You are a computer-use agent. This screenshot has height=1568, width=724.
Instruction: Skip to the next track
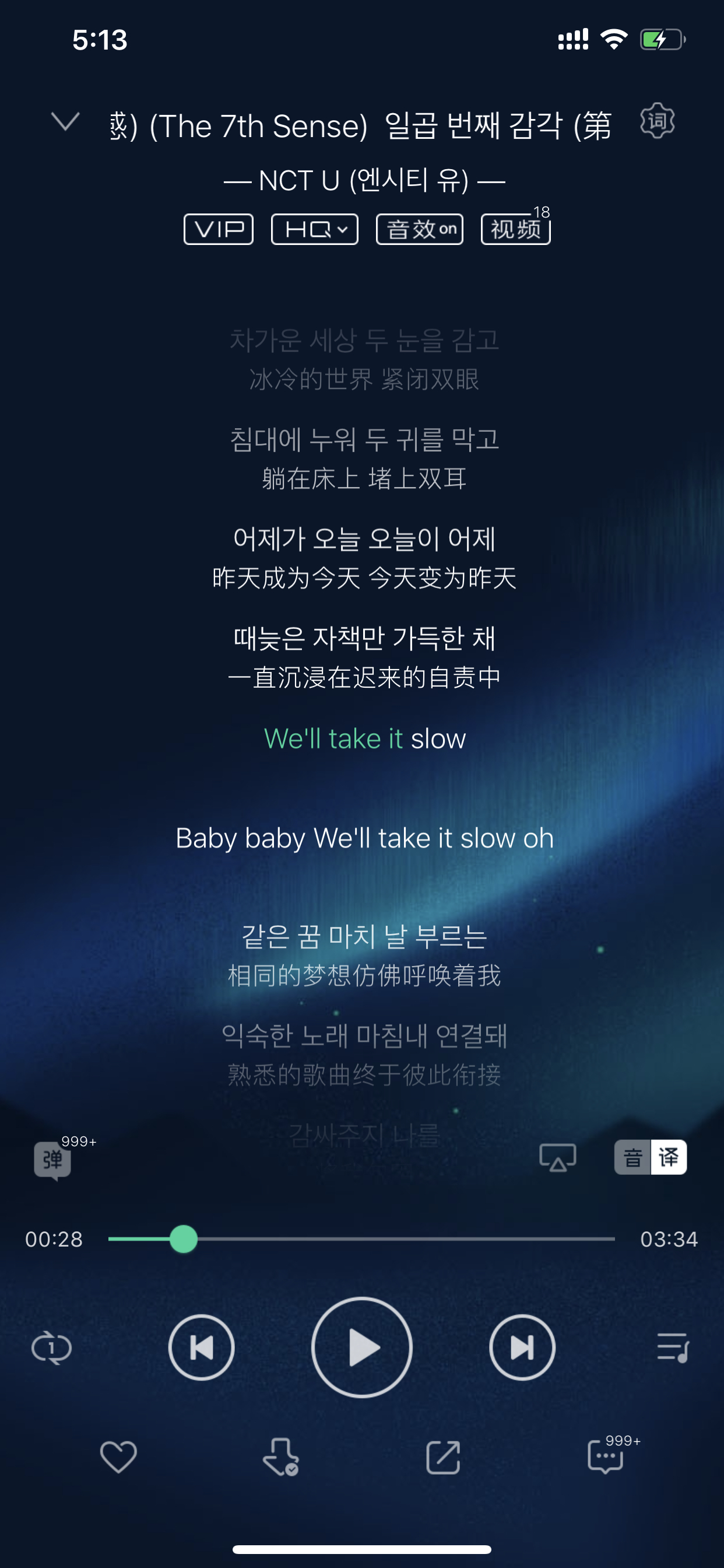[522, 1347]
